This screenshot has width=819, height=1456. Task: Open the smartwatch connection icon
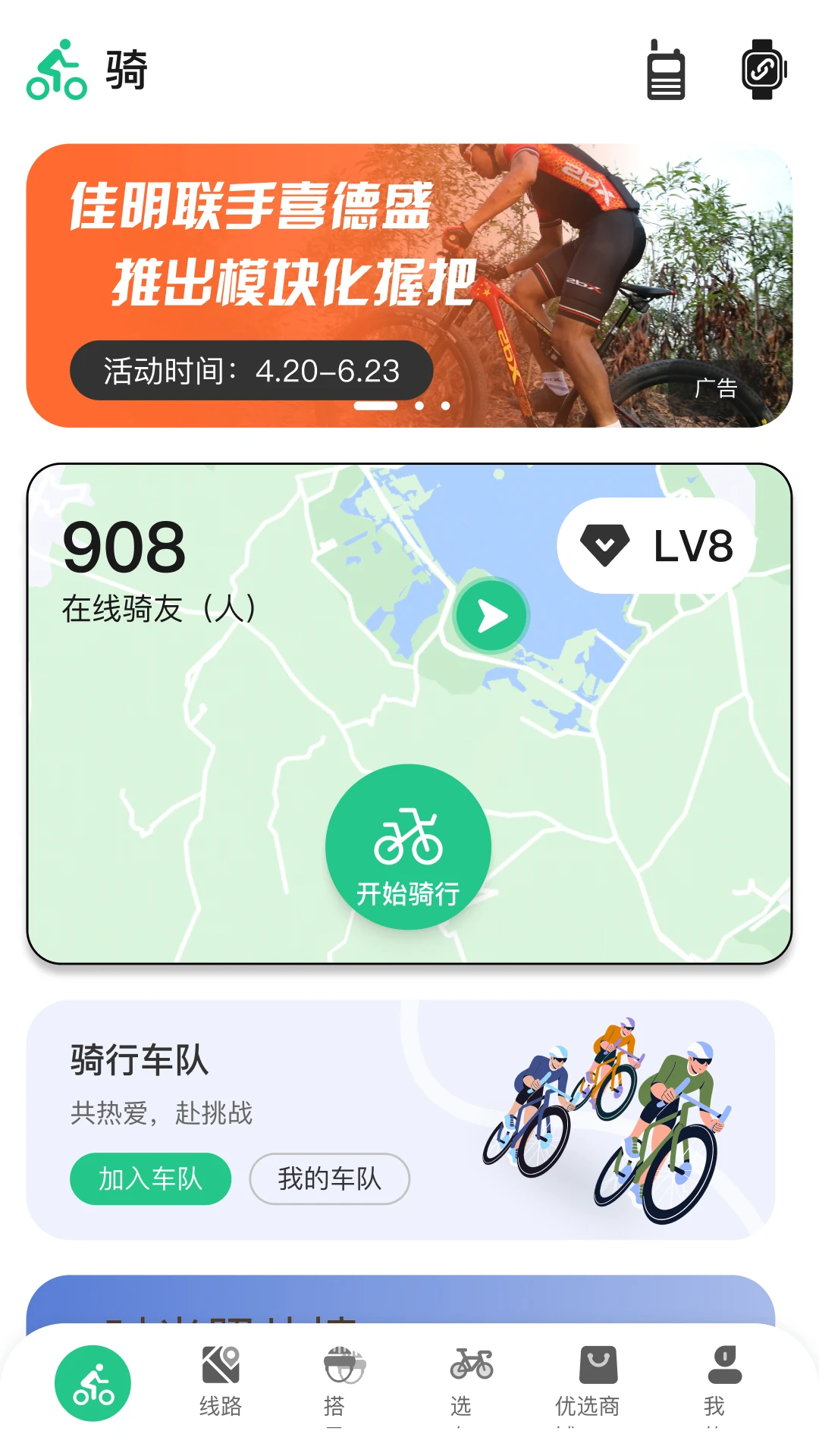(x=763, y=70)
